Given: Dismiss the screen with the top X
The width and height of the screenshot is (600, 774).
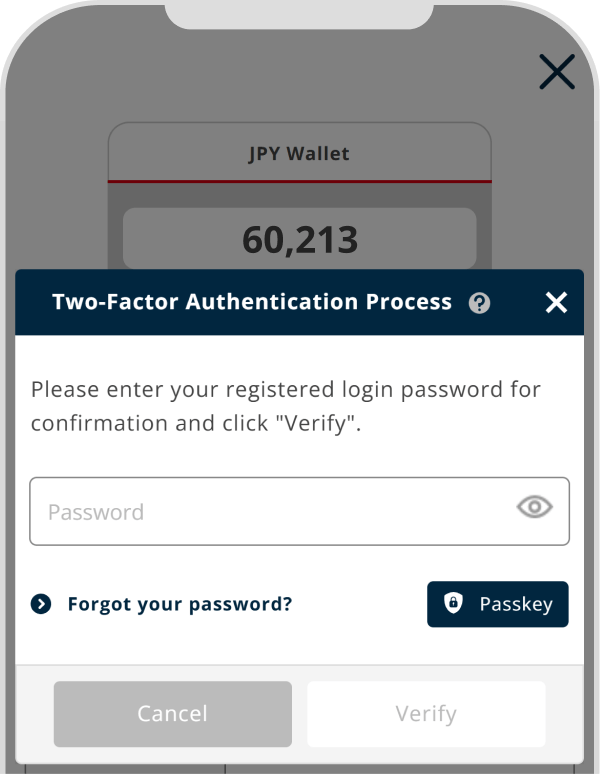Looking at the screenshot, I should pos(556,72).
